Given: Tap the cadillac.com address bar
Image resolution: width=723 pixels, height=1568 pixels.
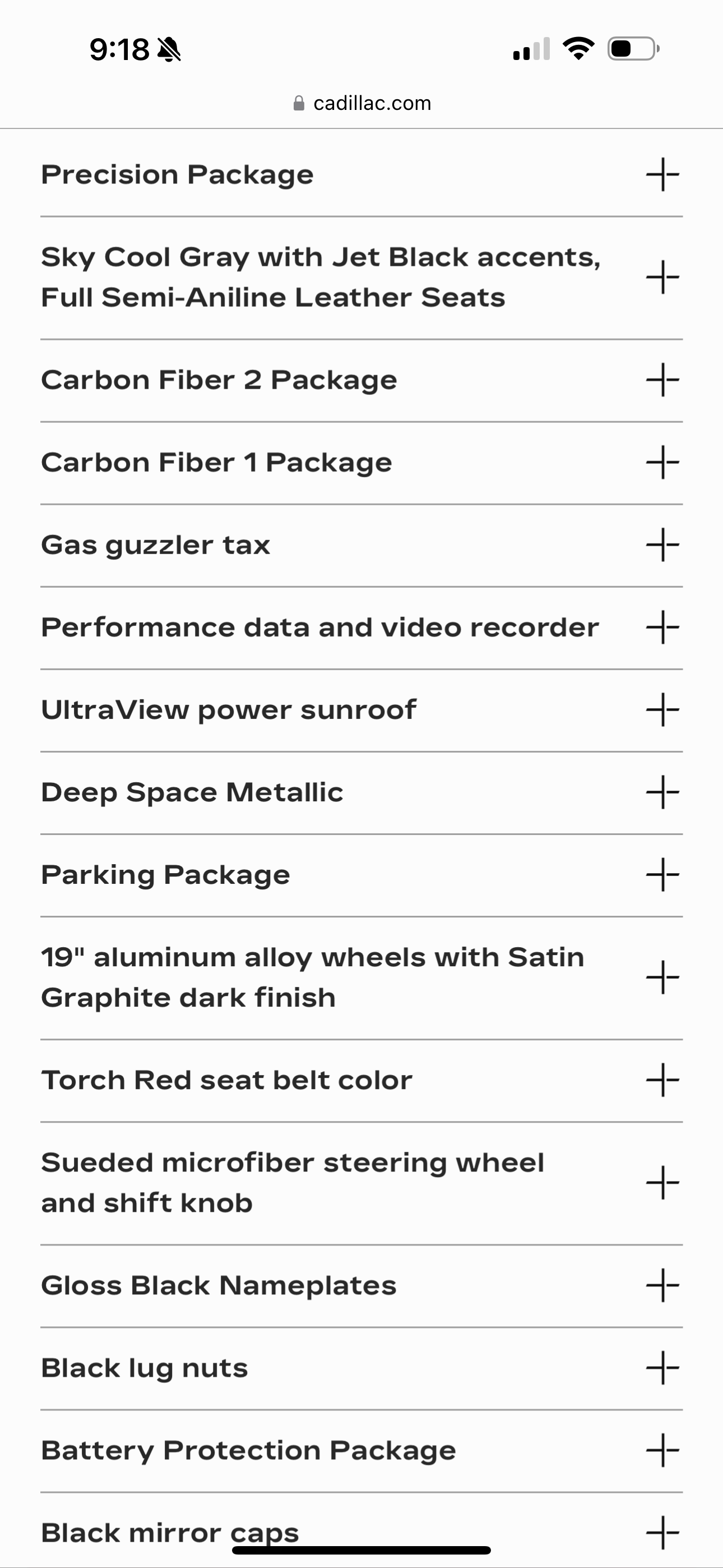Looking at the screenshot, I should point(363,104).
